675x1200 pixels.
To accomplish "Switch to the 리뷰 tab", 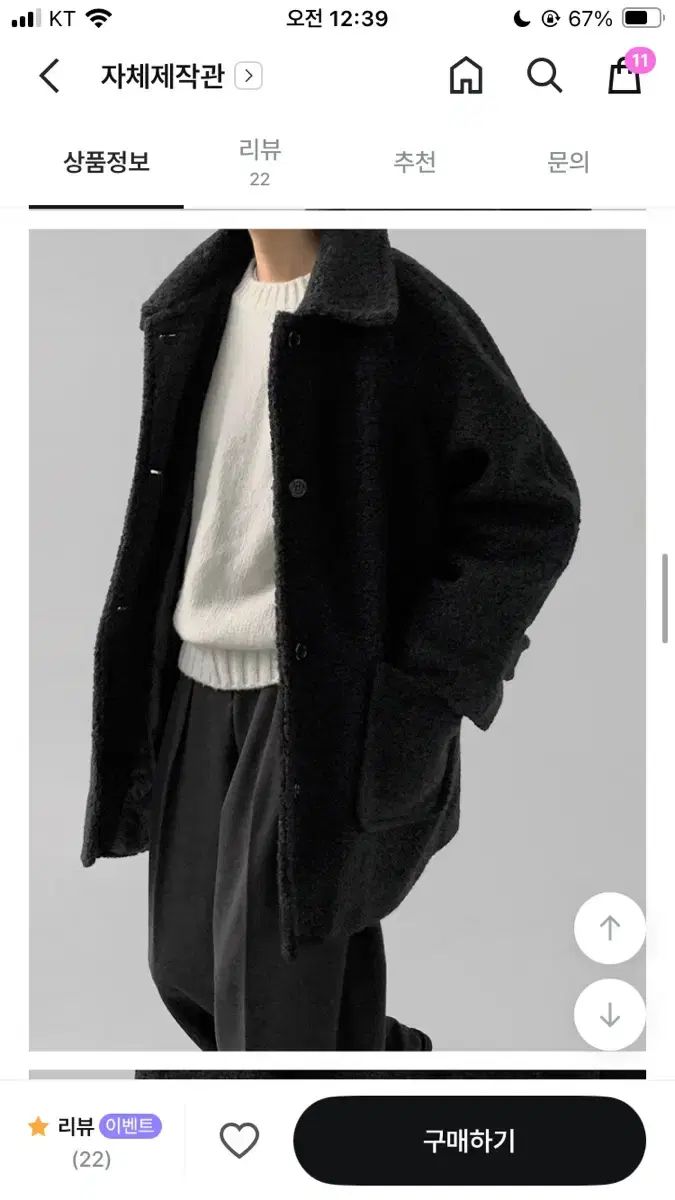I will point(260,163).
